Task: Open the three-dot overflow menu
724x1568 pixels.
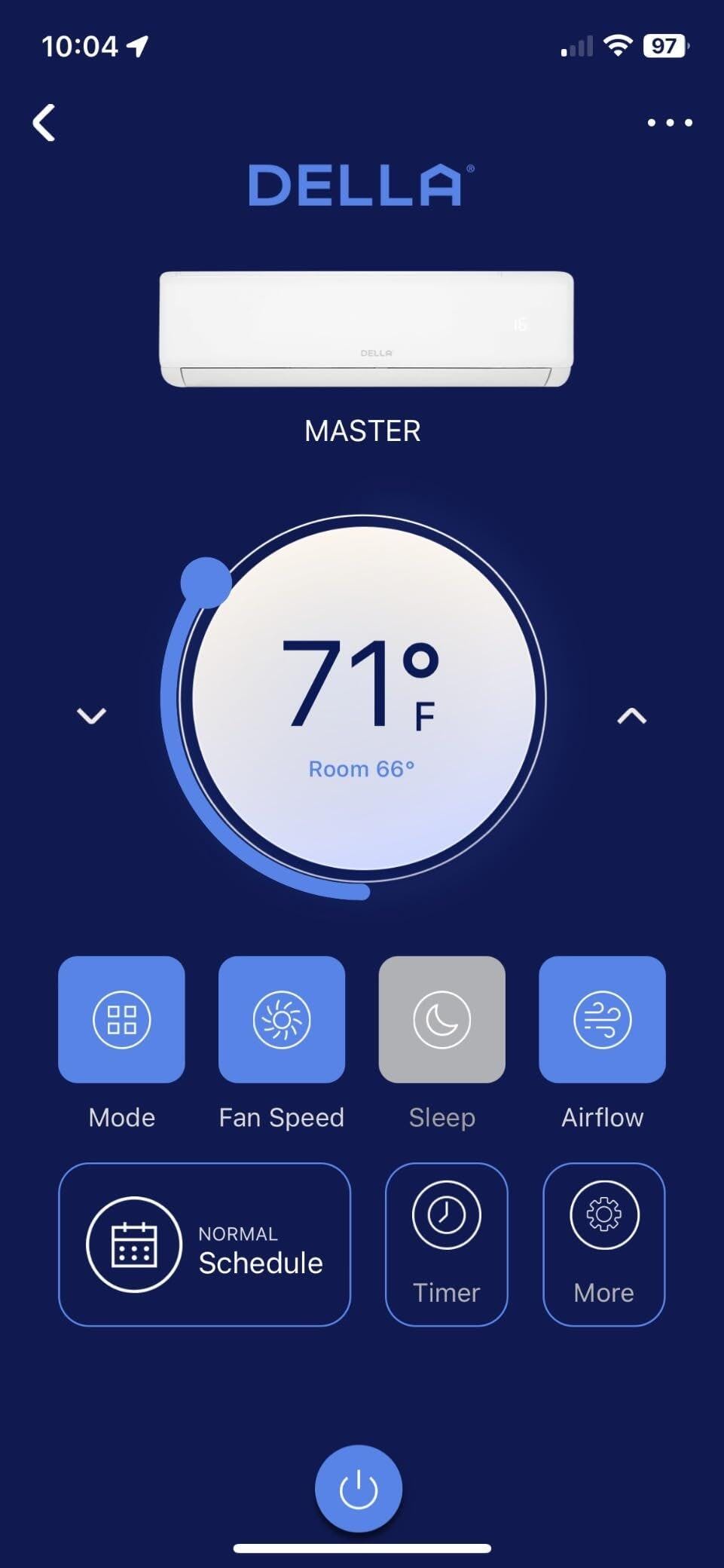Action: 670,123
